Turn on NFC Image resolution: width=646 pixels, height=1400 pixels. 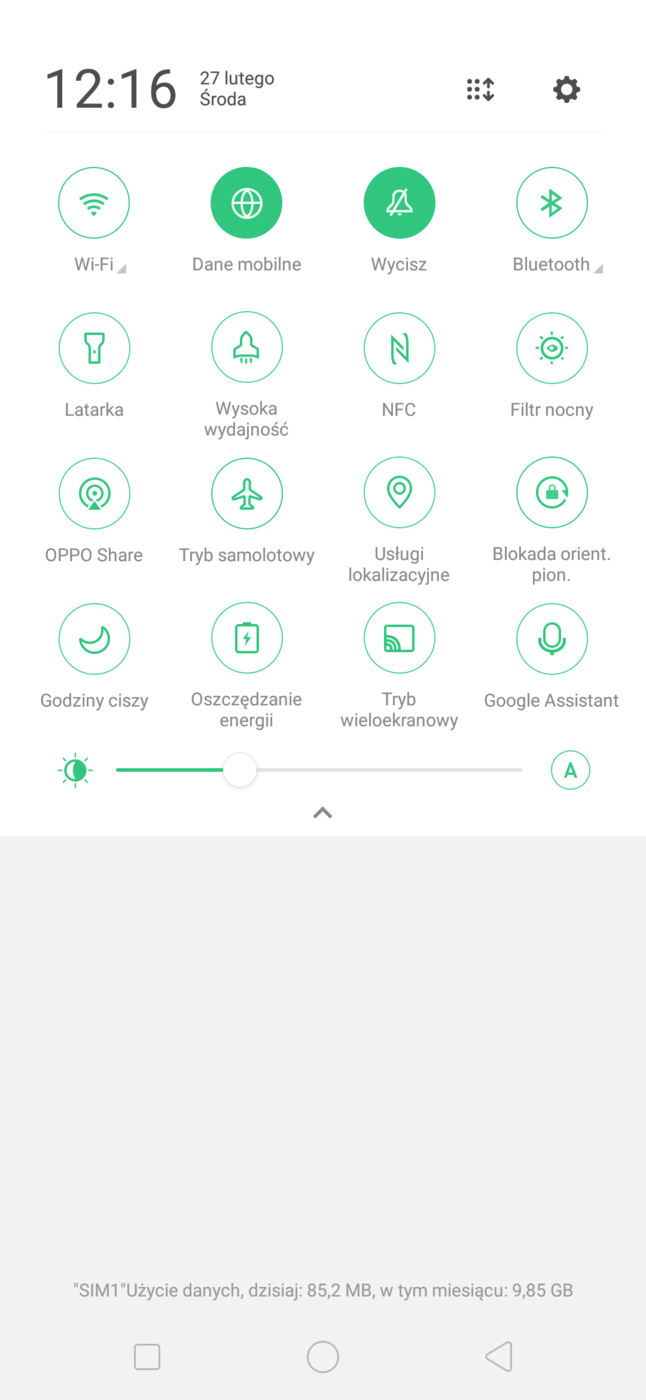click(399, 348)
